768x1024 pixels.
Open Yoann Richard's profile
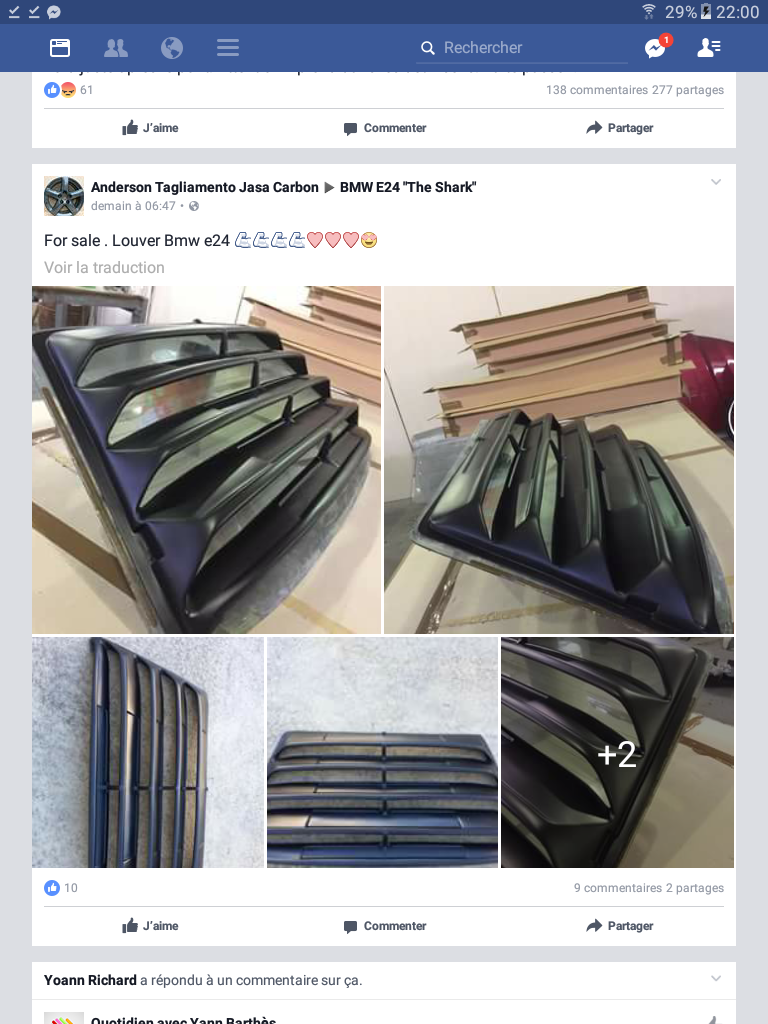[x=90, y=980]
